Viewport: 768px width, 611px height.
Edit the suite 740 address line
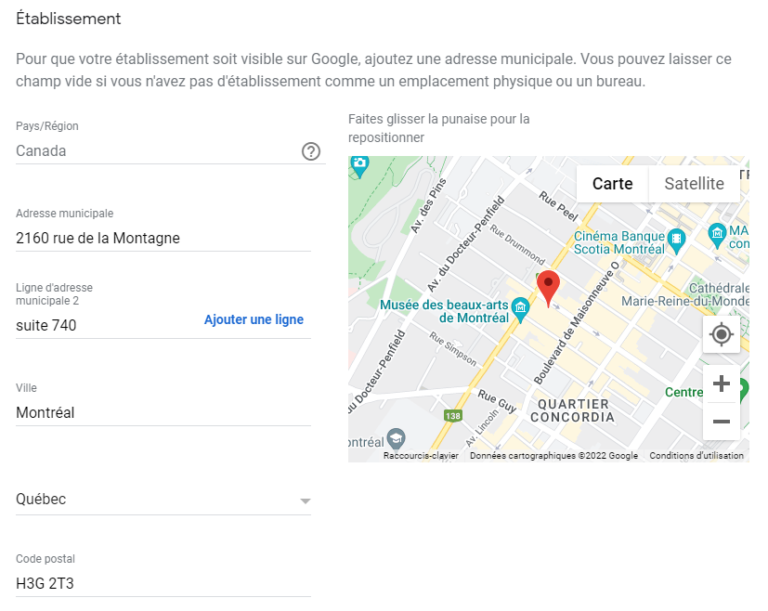[x=100, y=325]
